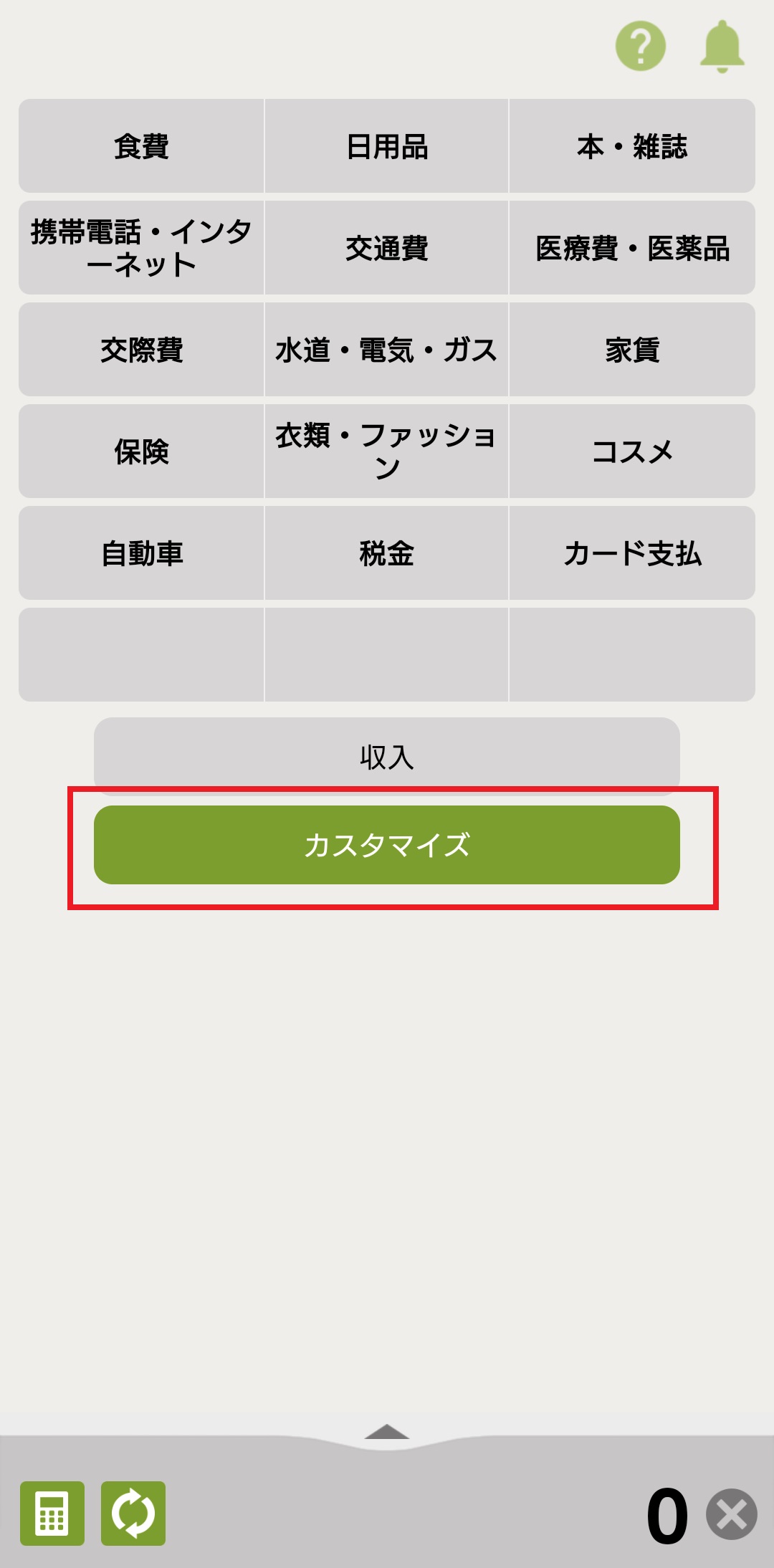
Task: Open the notifications bell
Action: pos(722,47)
